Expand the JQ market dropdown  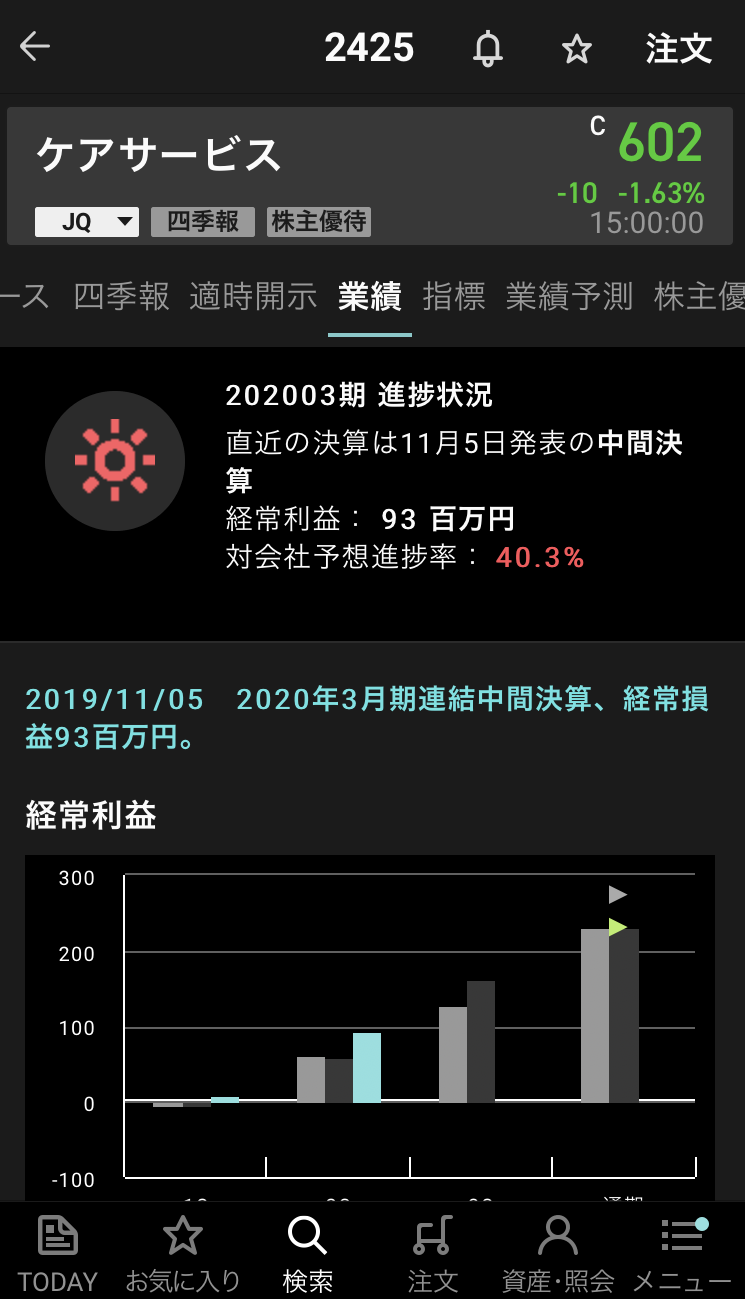[87, 222]
